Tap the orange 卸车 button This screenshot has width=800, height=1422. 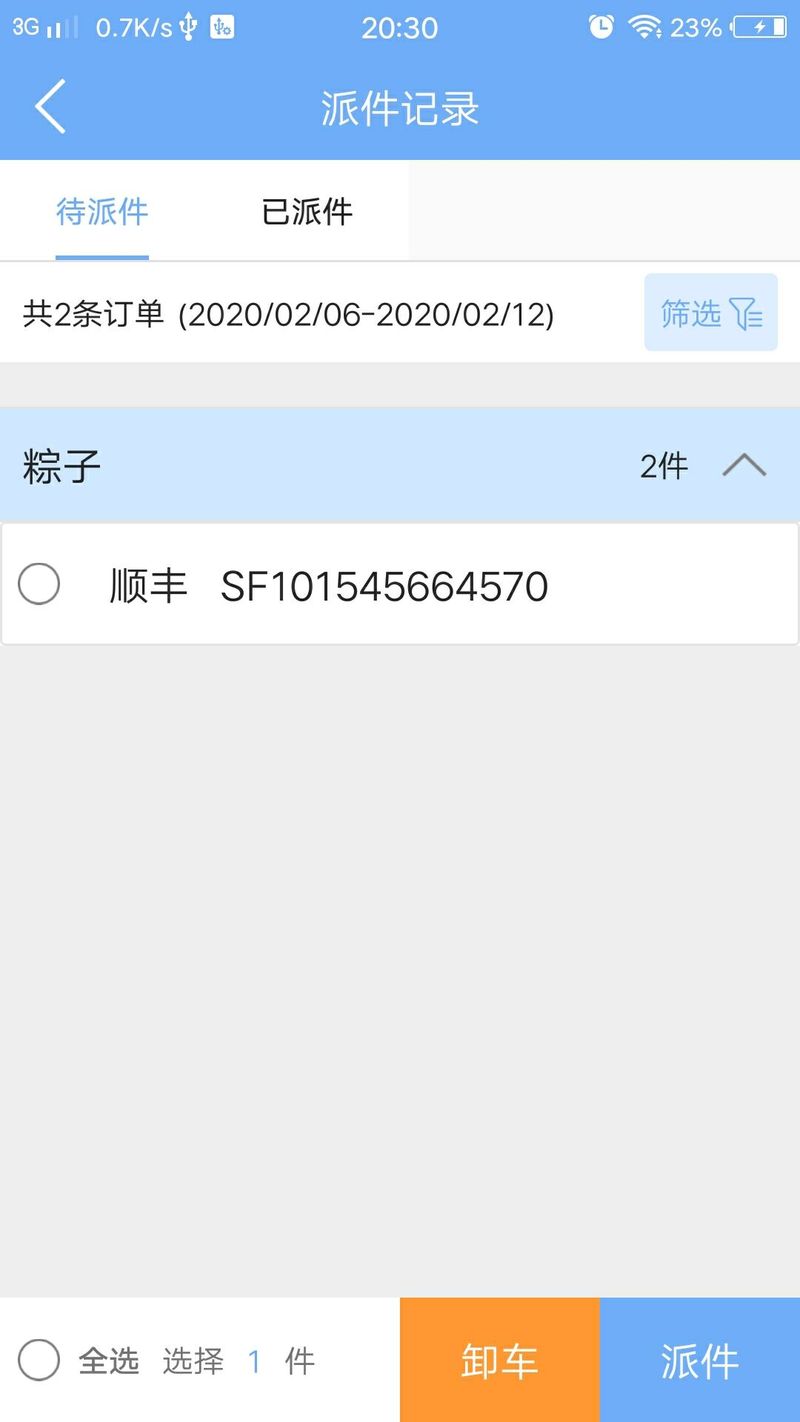pyautogui.click(x=500, y=1360)
